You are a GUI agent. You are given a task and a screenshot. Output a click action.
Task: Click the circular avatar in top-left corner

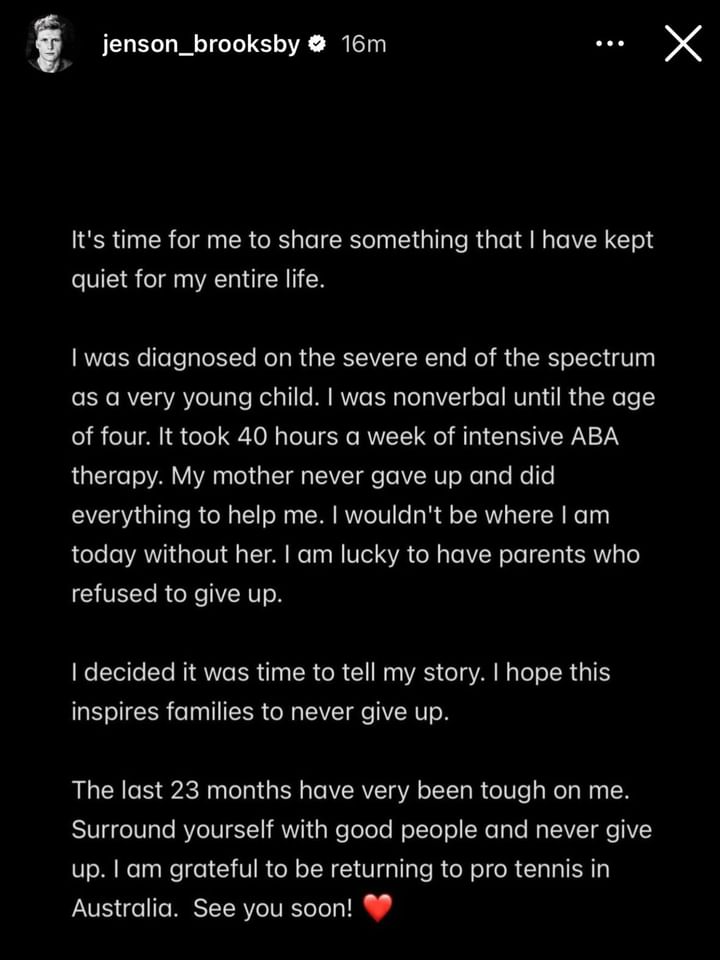coord(48,43)
